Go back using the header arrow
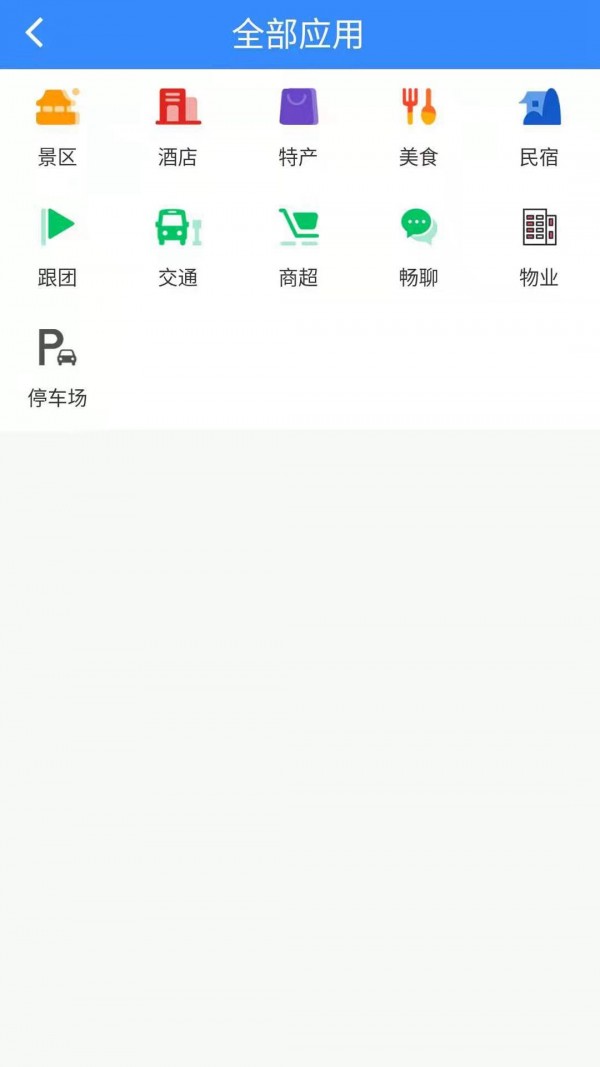This screenshot has height=1067, width=600. pyautogui.click(x=35, y=33)
